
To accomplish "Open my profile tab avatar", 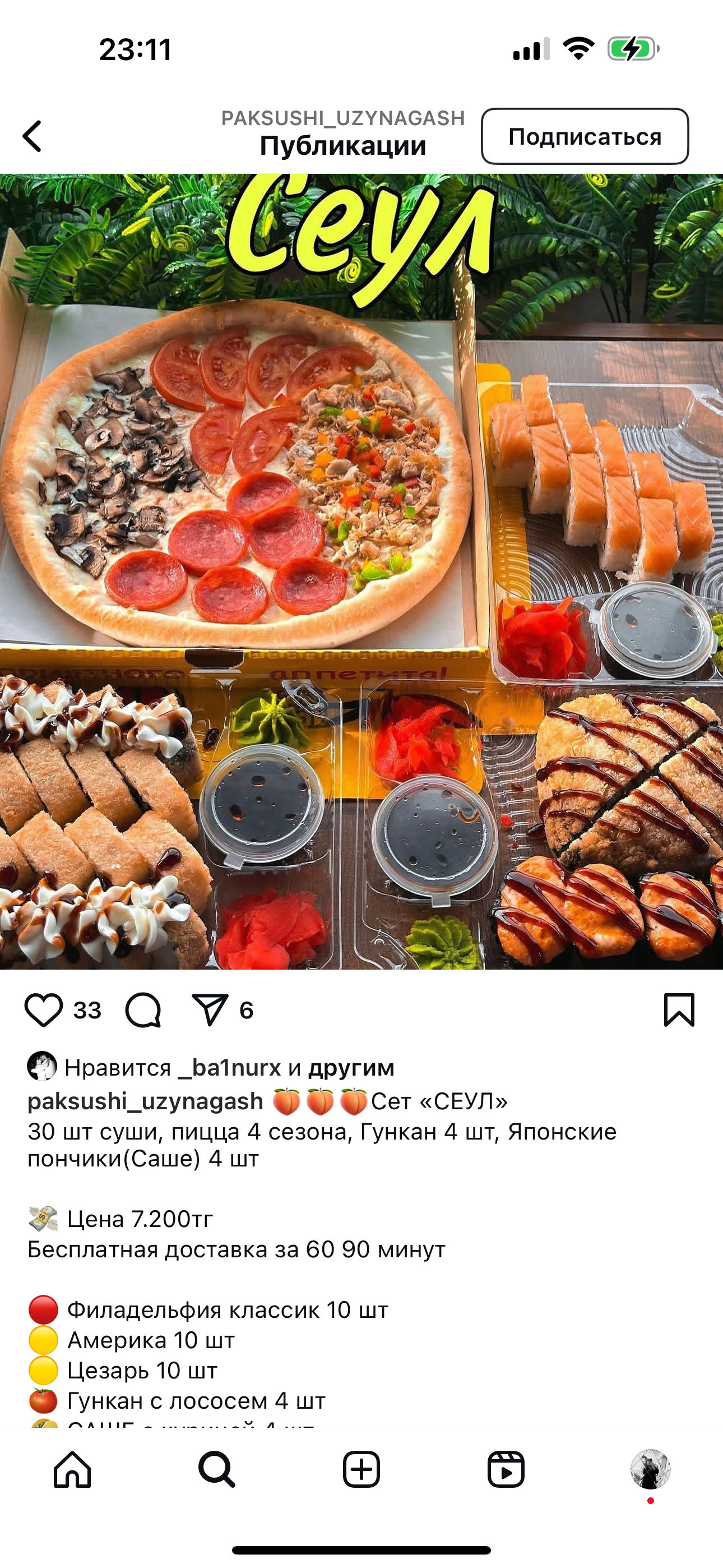I will tap(650, 1469).
